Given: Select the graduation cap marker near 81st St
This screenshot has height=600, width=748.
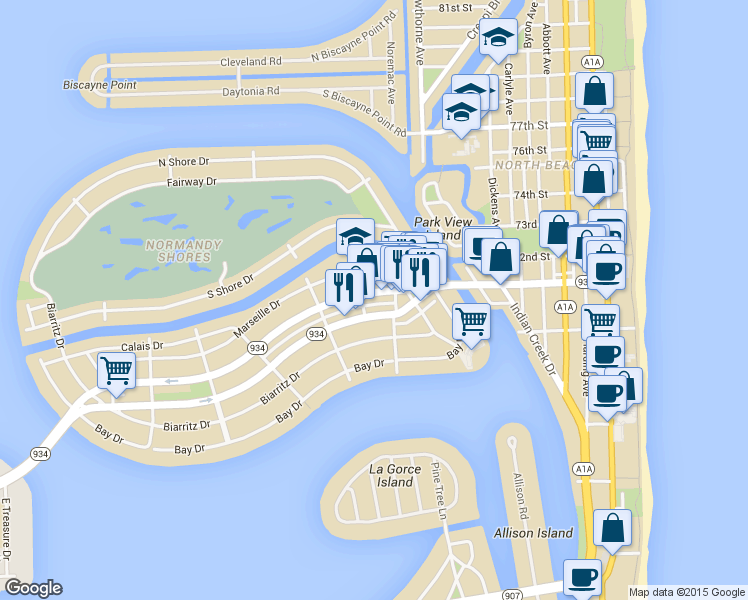Looking at the screenshot, I should point(498,38).
